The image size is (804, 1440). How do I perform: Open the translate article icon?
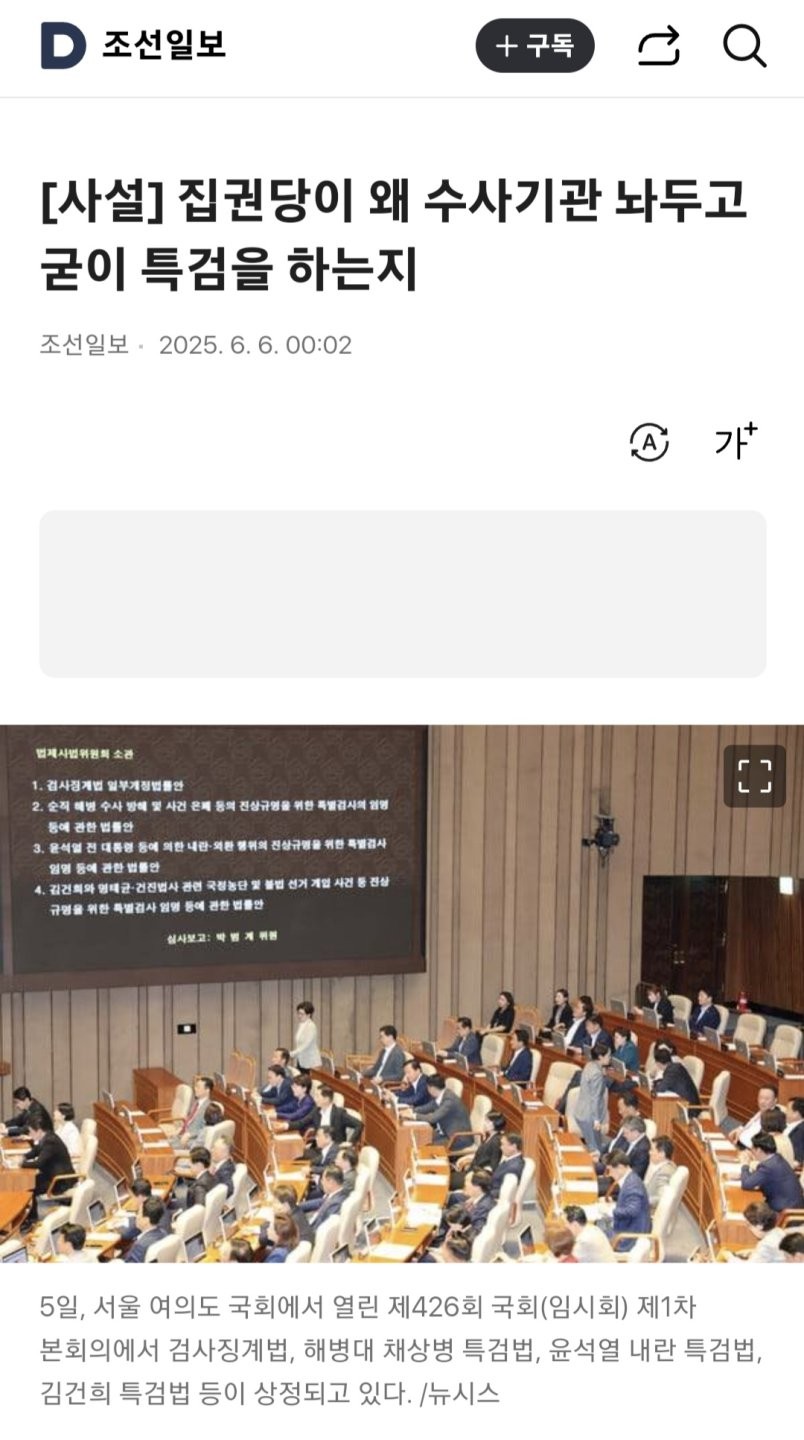648,442
